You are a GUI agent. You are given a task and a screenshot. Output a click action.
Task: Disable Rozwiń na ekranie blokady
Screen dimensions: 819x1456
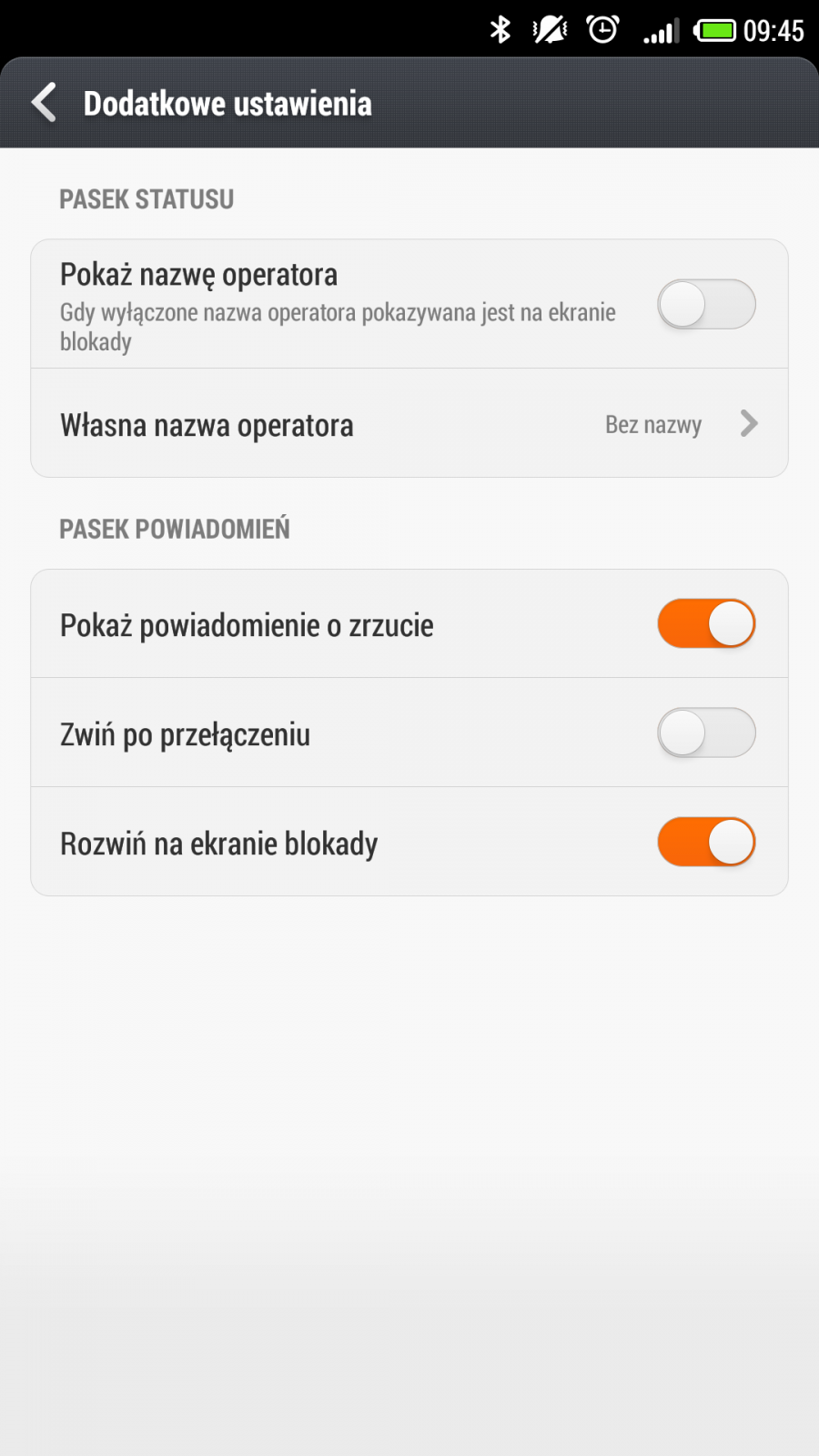[x=706, y=843]
